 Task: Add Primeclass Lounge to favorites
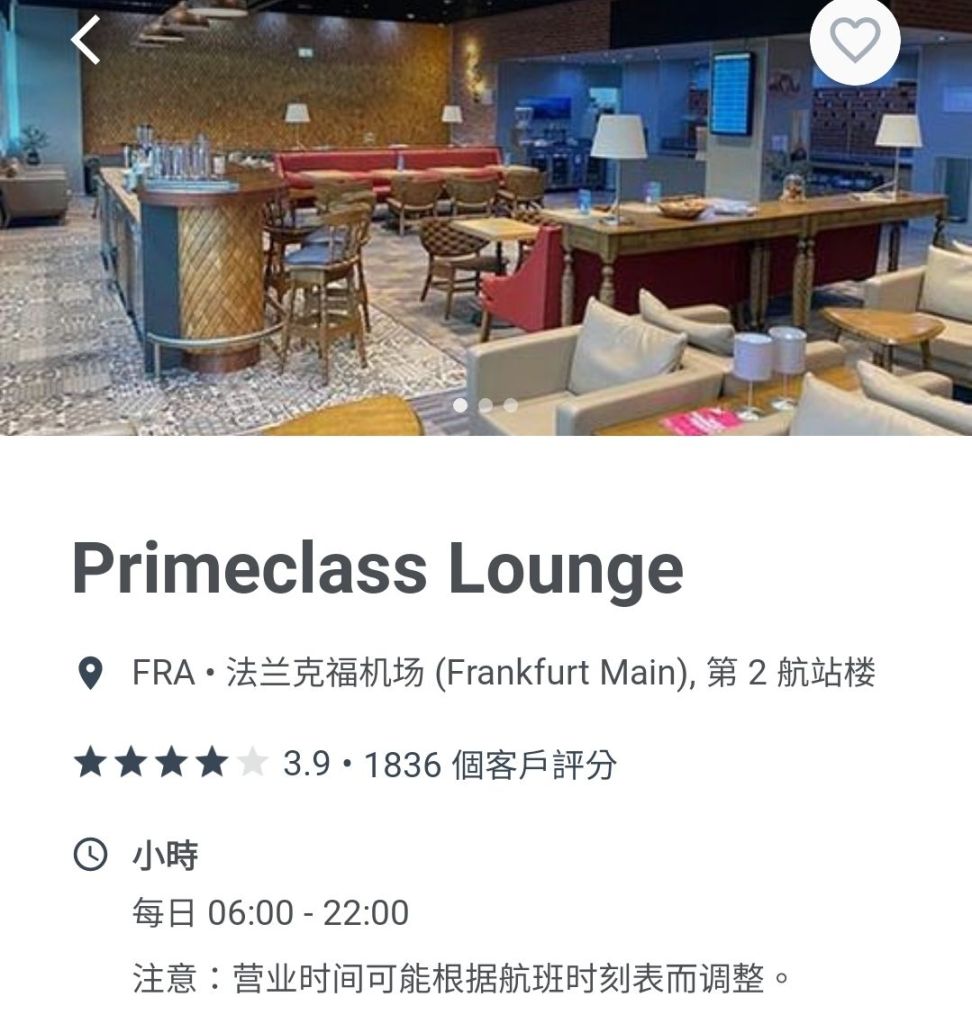pos(855,40)
